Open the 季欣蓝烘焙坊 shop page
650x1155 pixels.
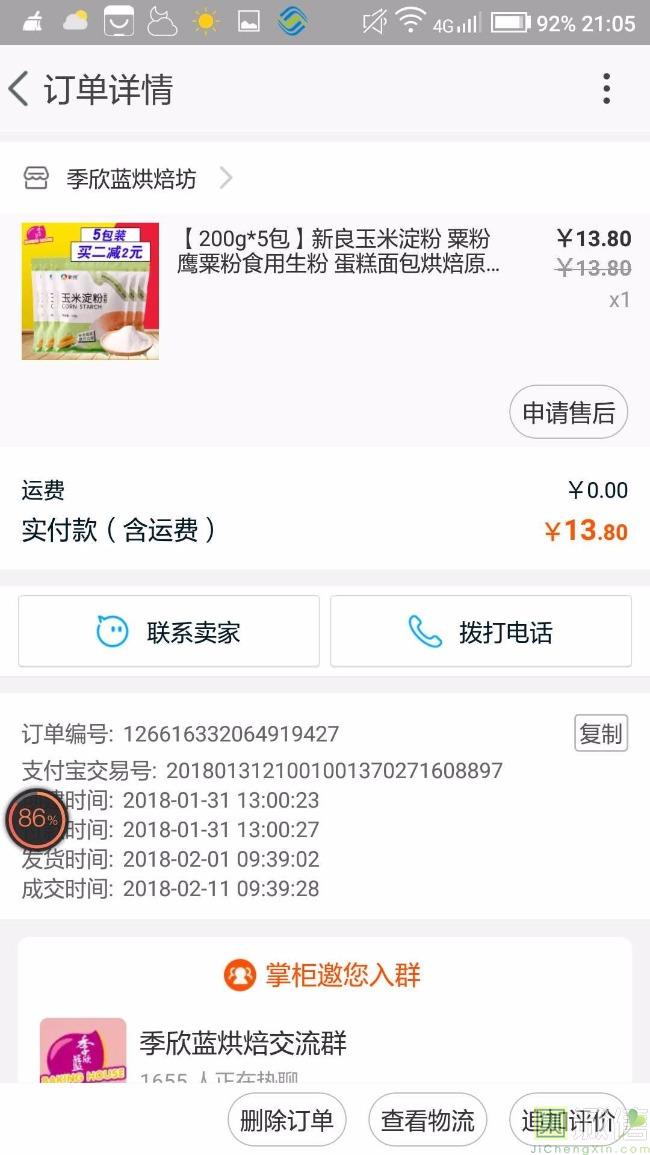[130, 179]
